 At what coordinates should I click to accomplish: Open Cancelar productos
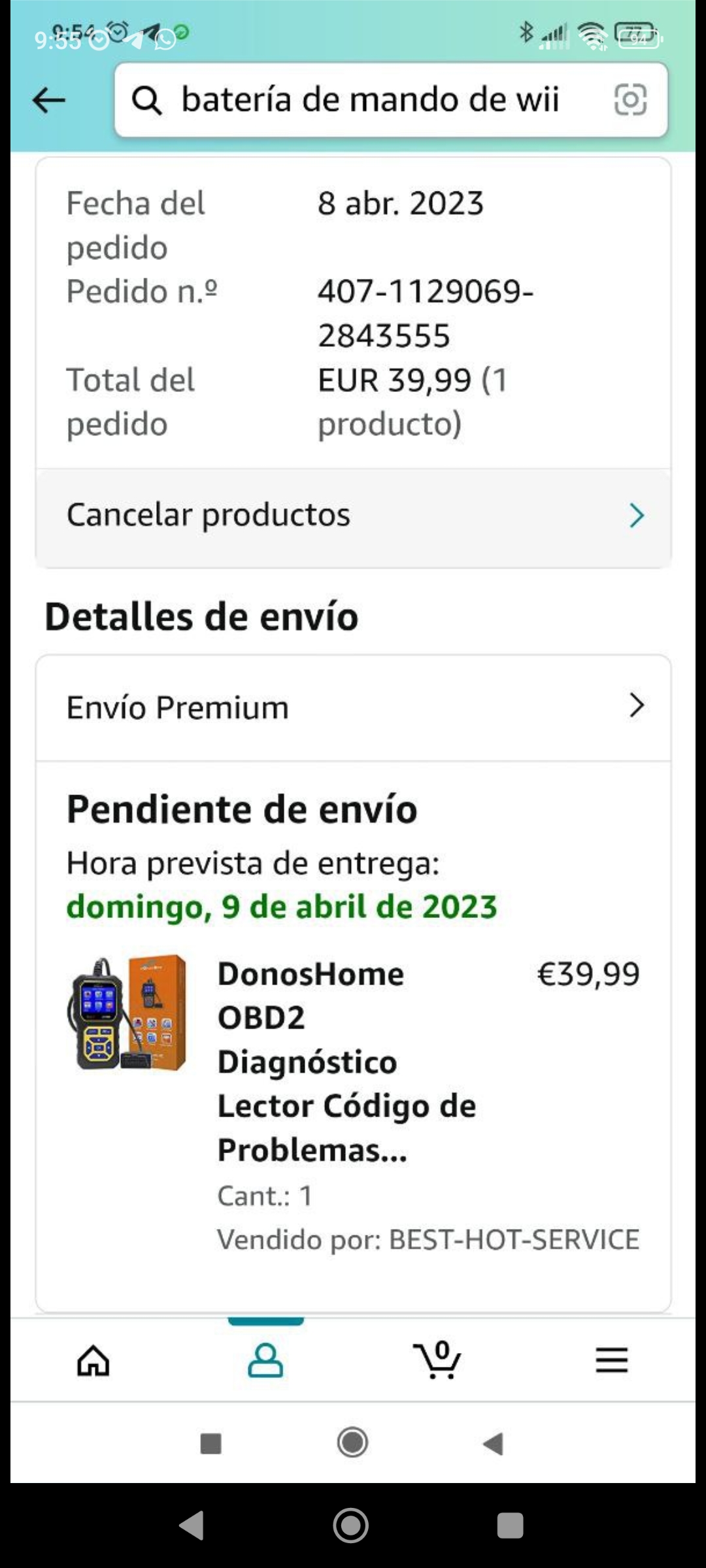(x=353, y=515)
